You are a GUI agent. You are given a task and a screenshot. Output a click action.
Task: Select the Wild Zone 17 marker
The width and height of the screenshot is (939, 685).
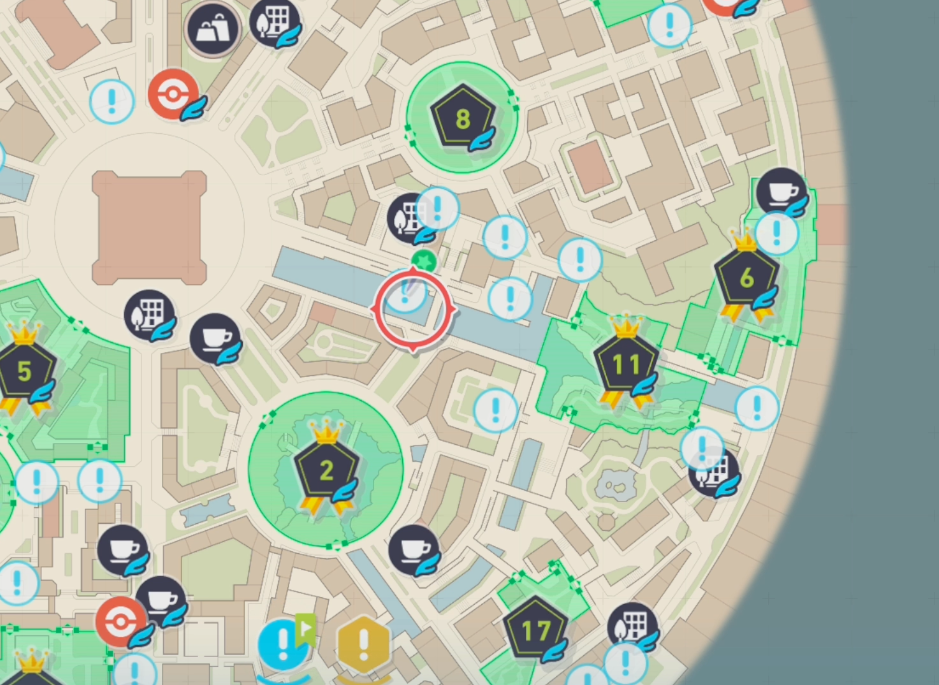pos(536,631)
